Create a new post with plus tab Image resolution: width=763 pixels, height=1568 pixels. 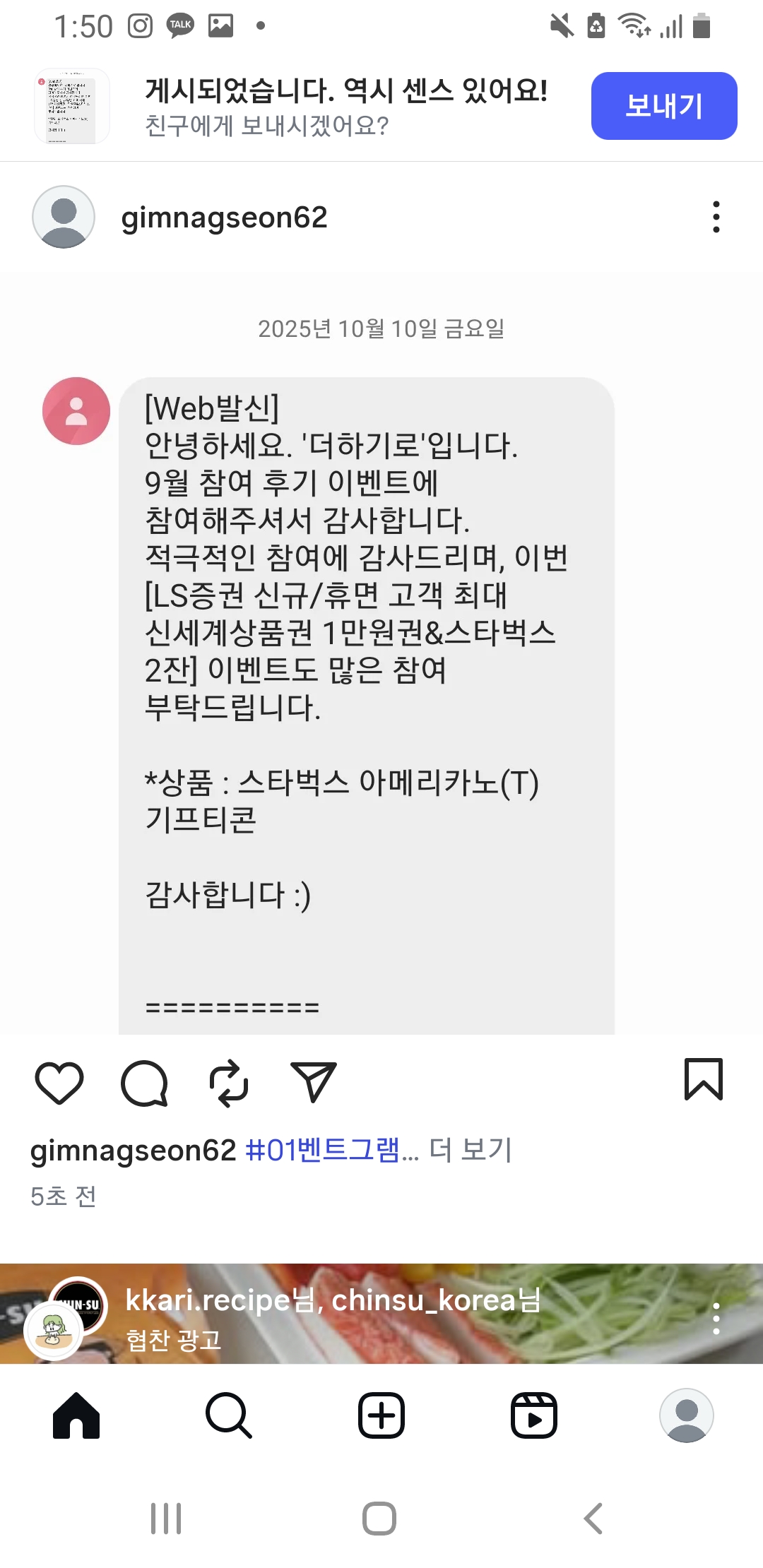pos(381,1415)
